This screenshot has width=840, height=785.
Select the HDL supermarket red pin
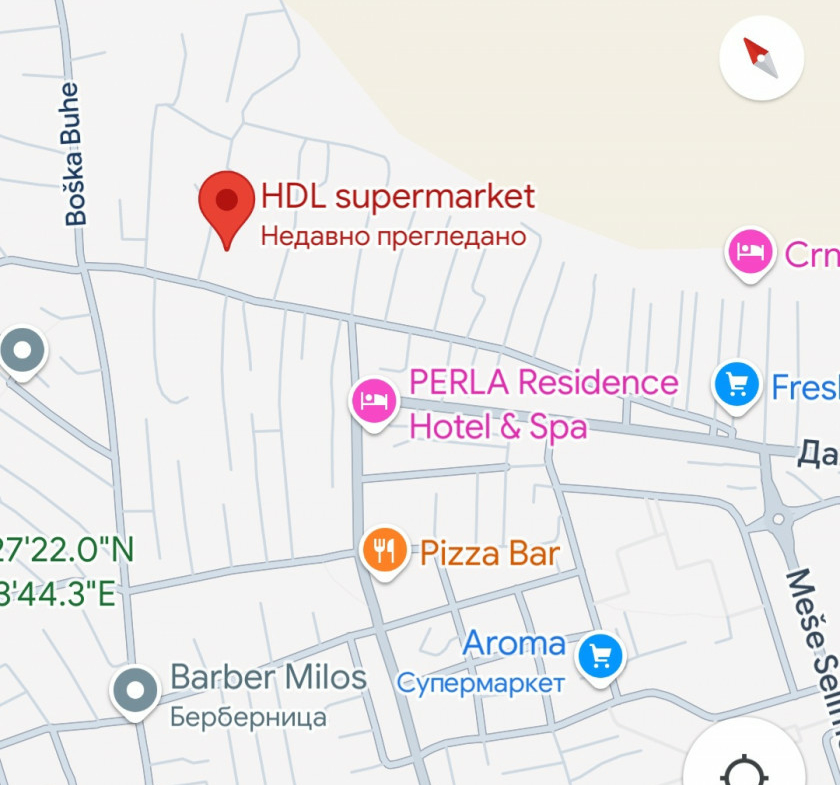[227, 203]
